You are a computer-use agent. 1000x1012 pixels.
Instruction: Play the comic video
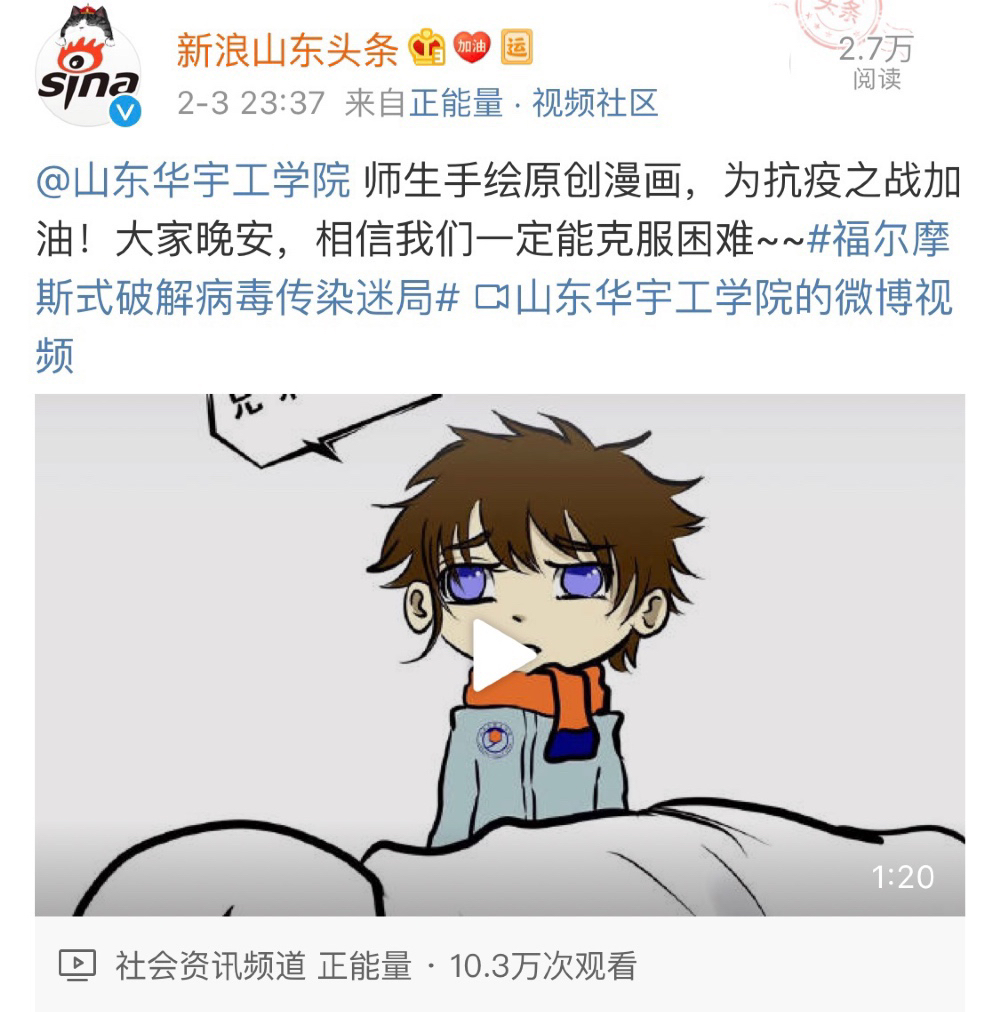pyautogui.click(x=500, y=655)
